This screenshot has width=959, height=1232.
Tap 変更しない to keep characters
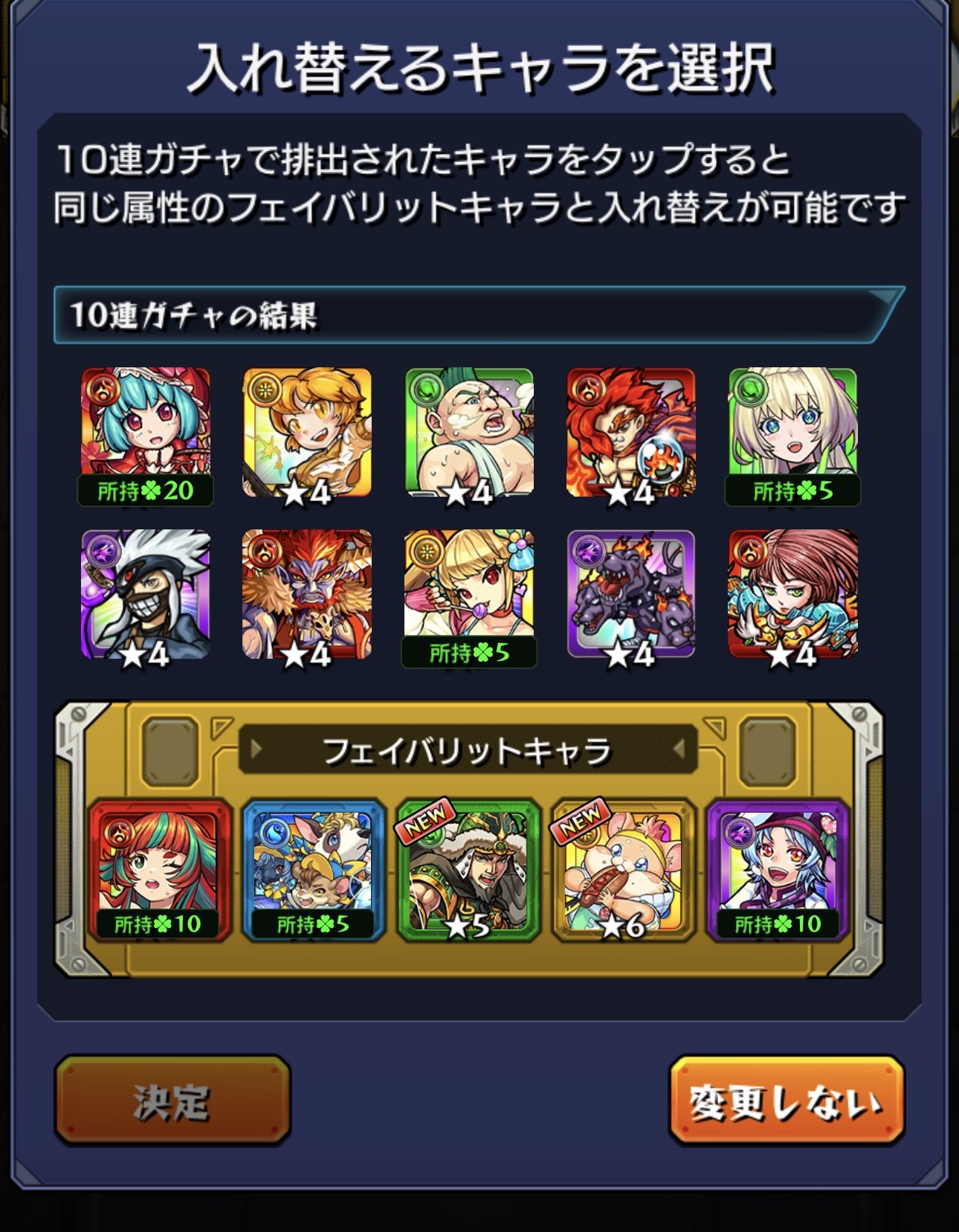point(787,1100)
